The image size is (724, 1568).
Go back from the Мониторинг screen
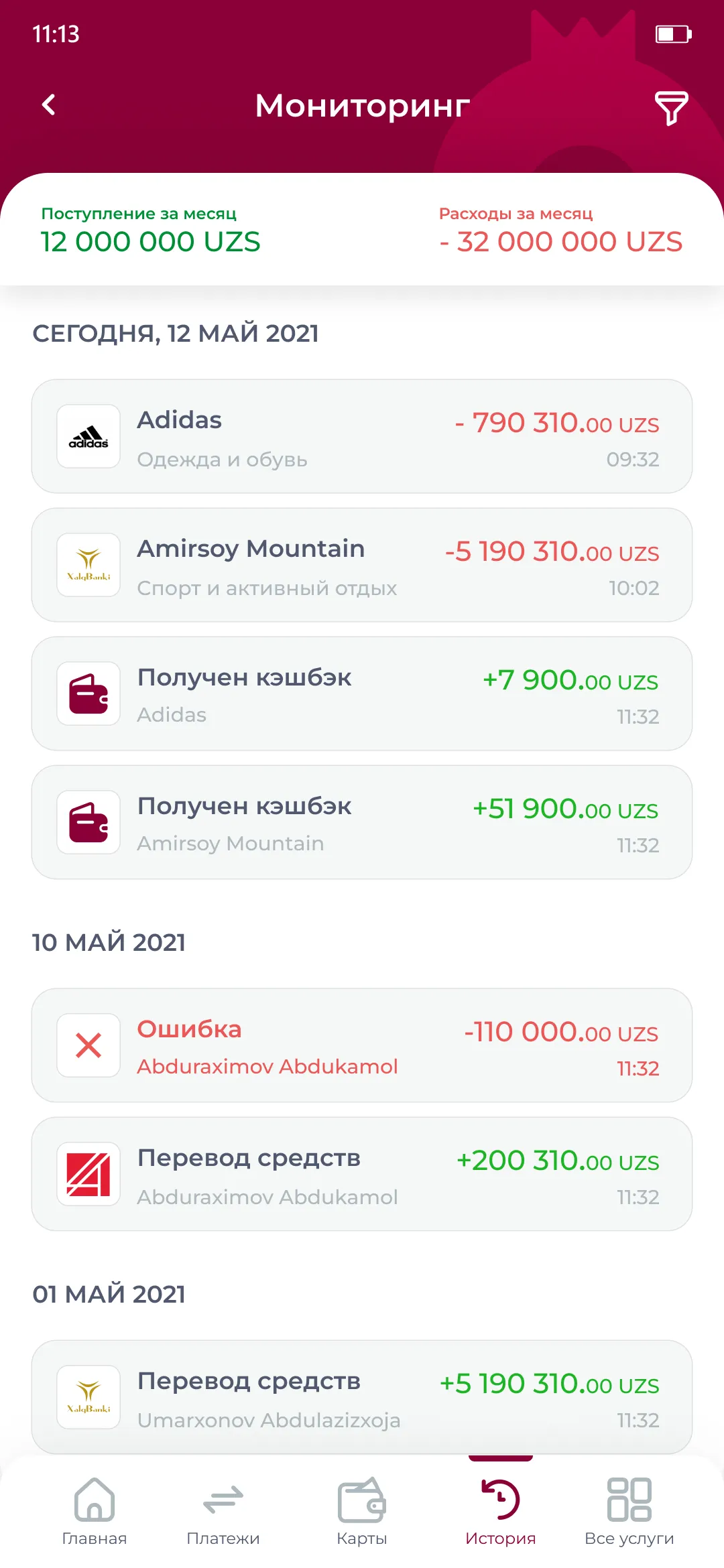point(49,105)
